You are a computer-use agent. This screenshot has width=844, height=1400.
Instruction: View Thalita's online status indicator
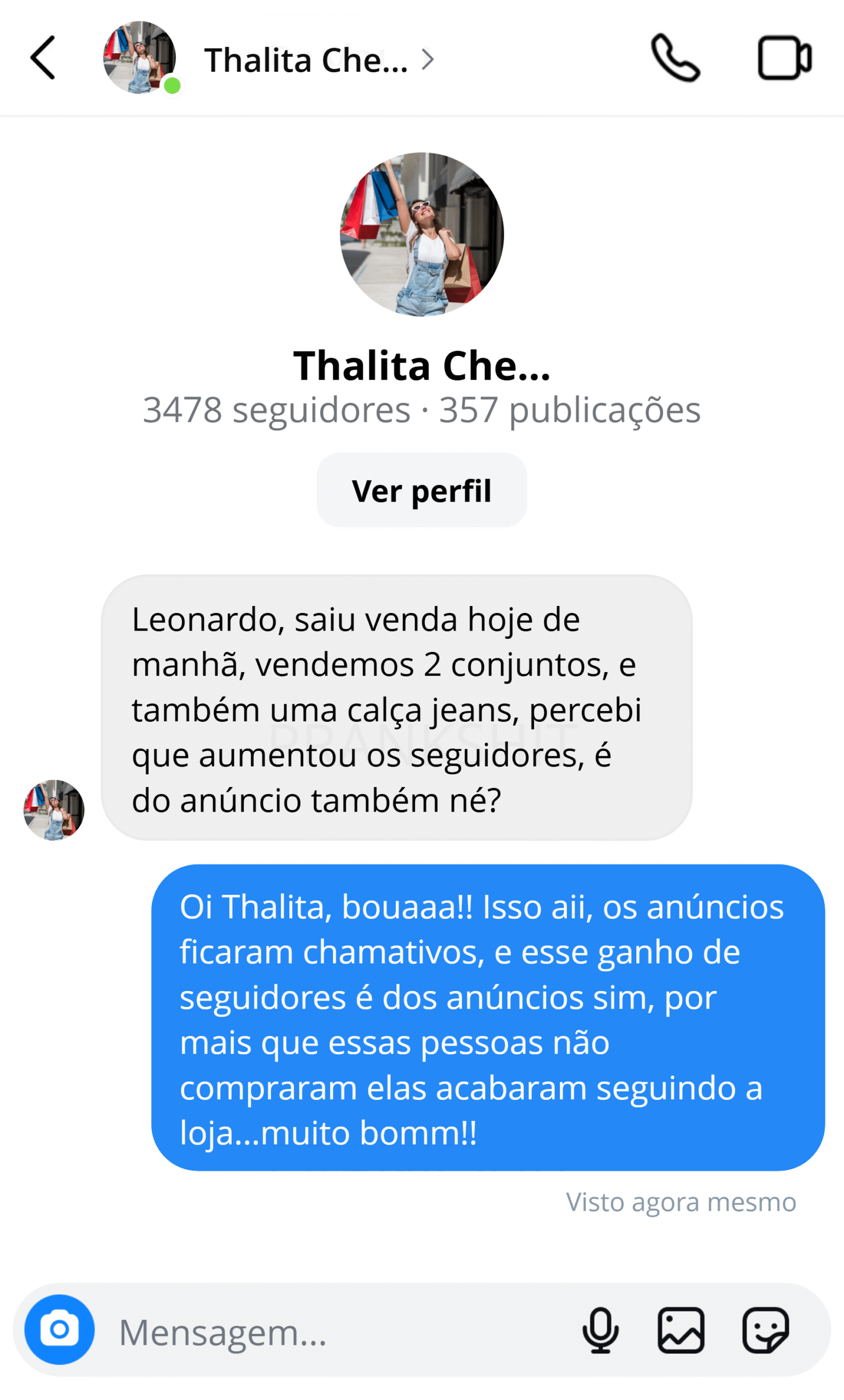(x=172, y=86)
